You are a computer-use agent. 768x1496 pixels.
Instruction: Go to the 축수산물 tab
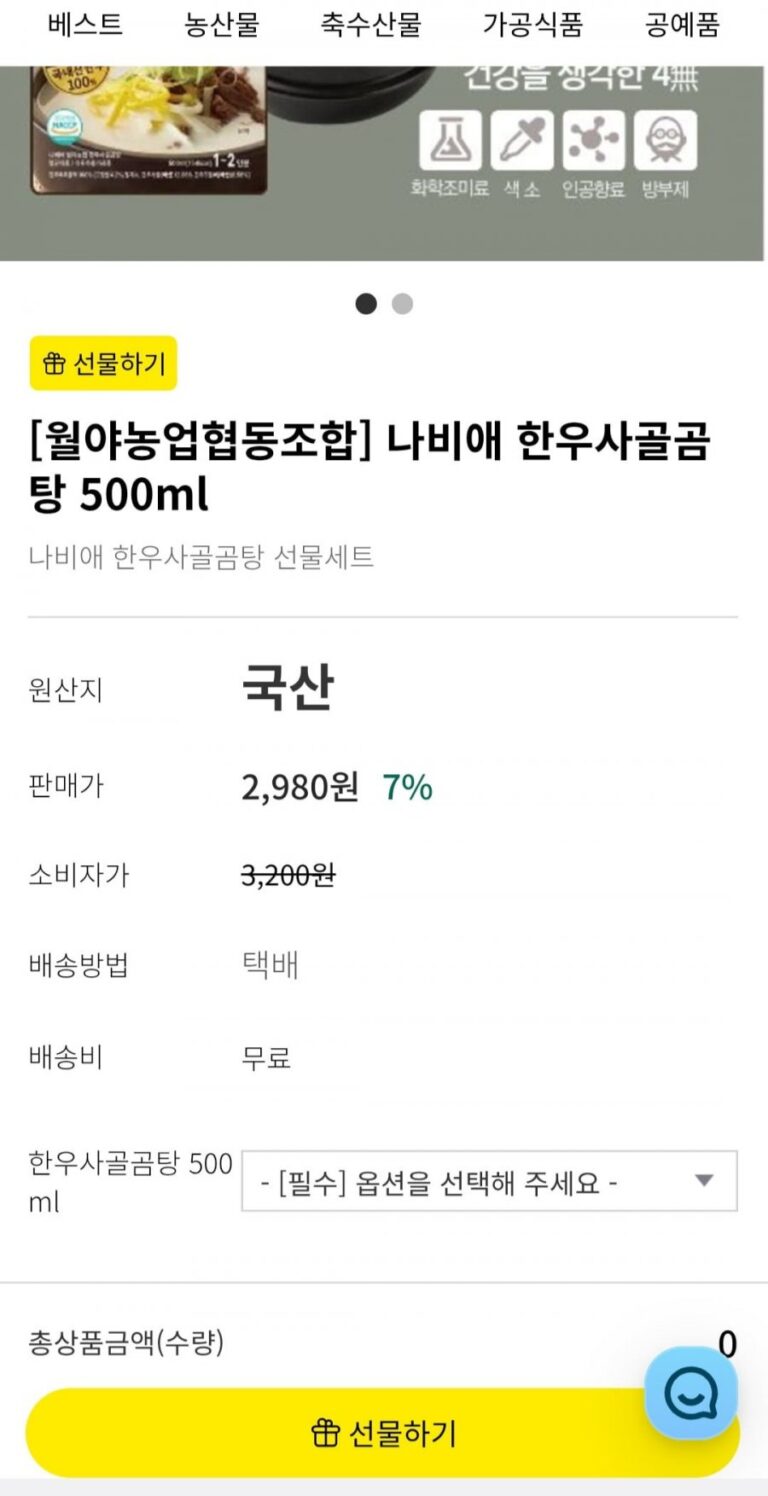pos(371,25)
